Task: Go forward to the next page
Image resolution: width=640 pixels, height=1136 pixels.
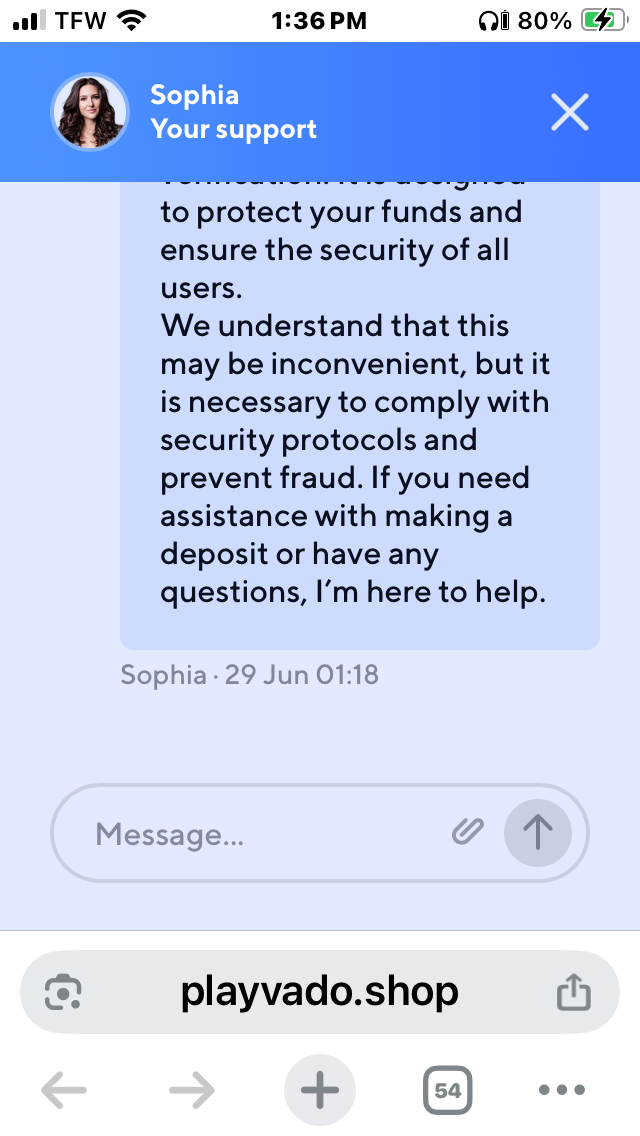Action: click(192, 1090)
